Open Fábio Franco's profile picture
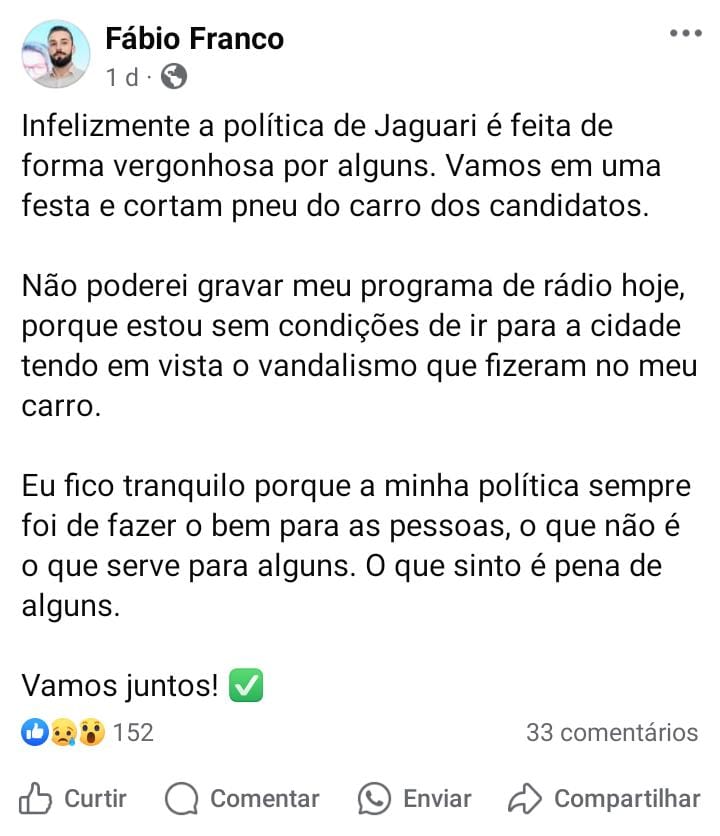This screenshot has width=720, height=836. point(55,54)
